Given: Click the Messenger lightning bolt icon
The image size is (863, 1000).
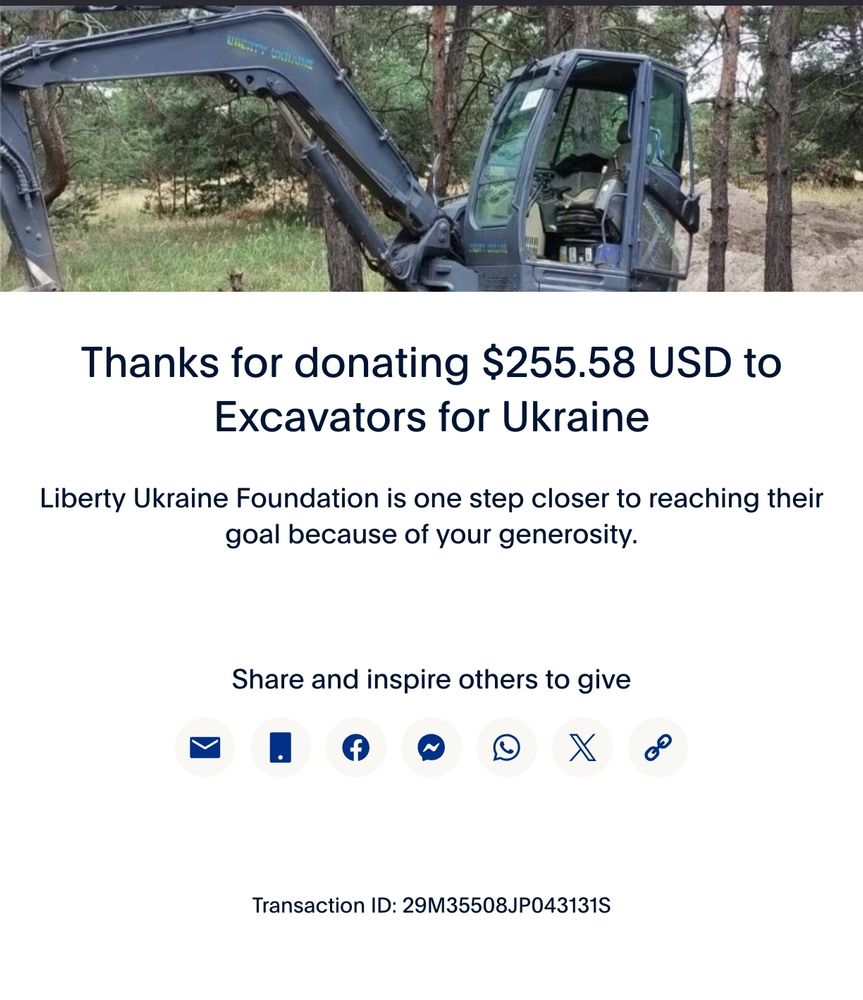Looking at the screenshot, I should pos(431,746).
